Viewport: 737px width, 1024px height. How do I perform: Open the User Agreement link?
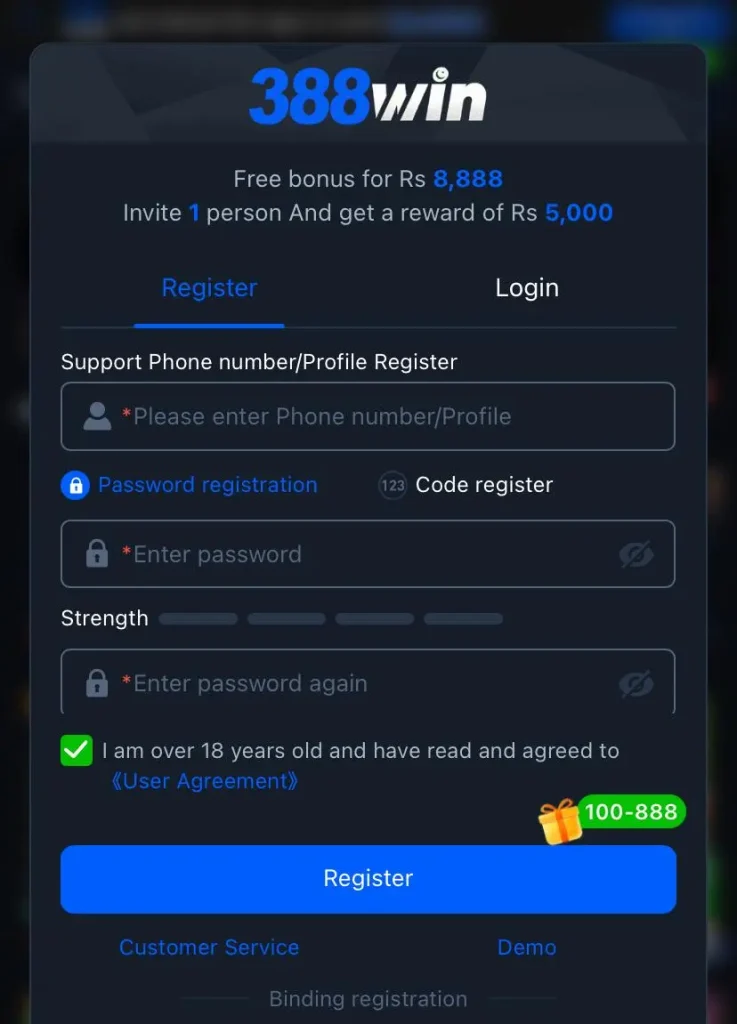[x=204, y=781]
